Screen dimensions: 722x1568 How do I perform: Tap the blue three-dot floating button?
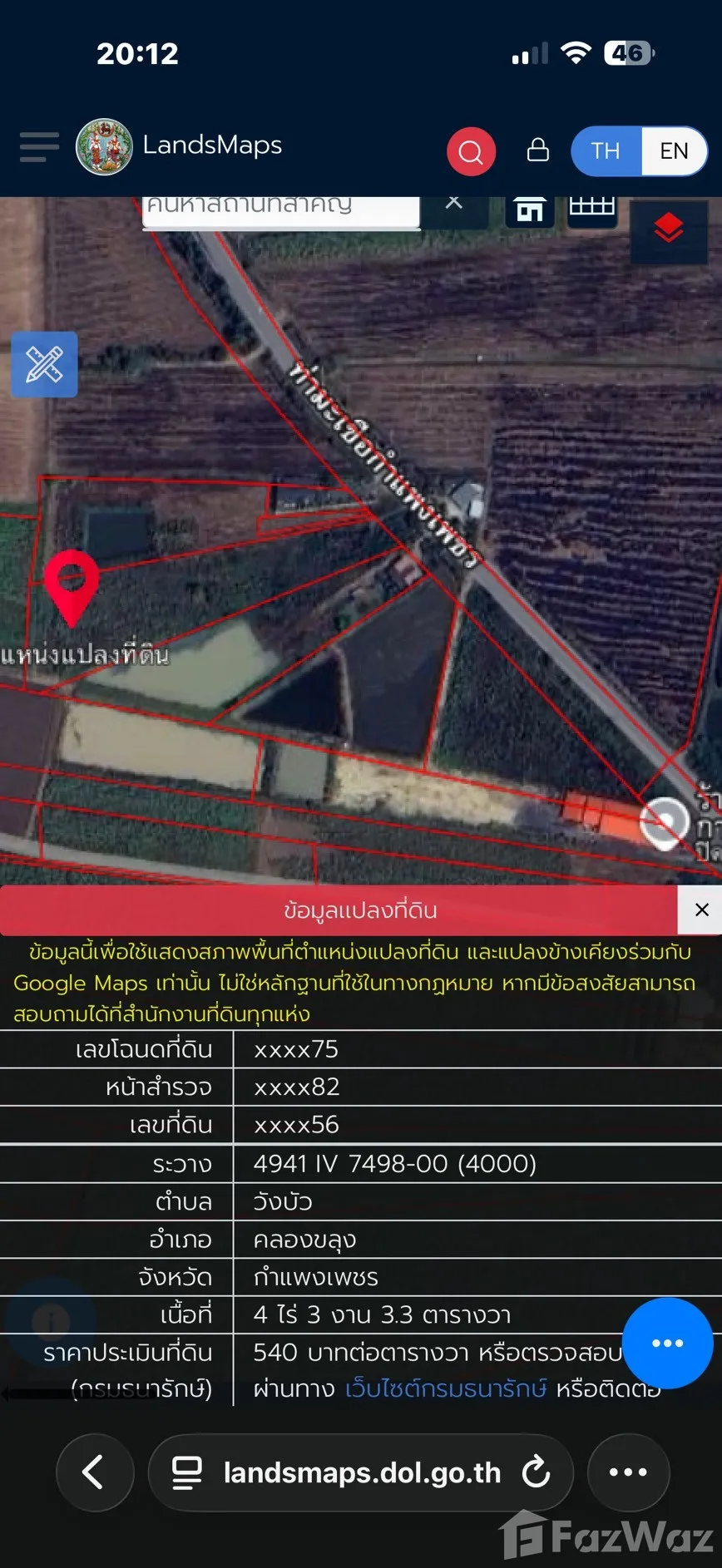click(668, 1343)
